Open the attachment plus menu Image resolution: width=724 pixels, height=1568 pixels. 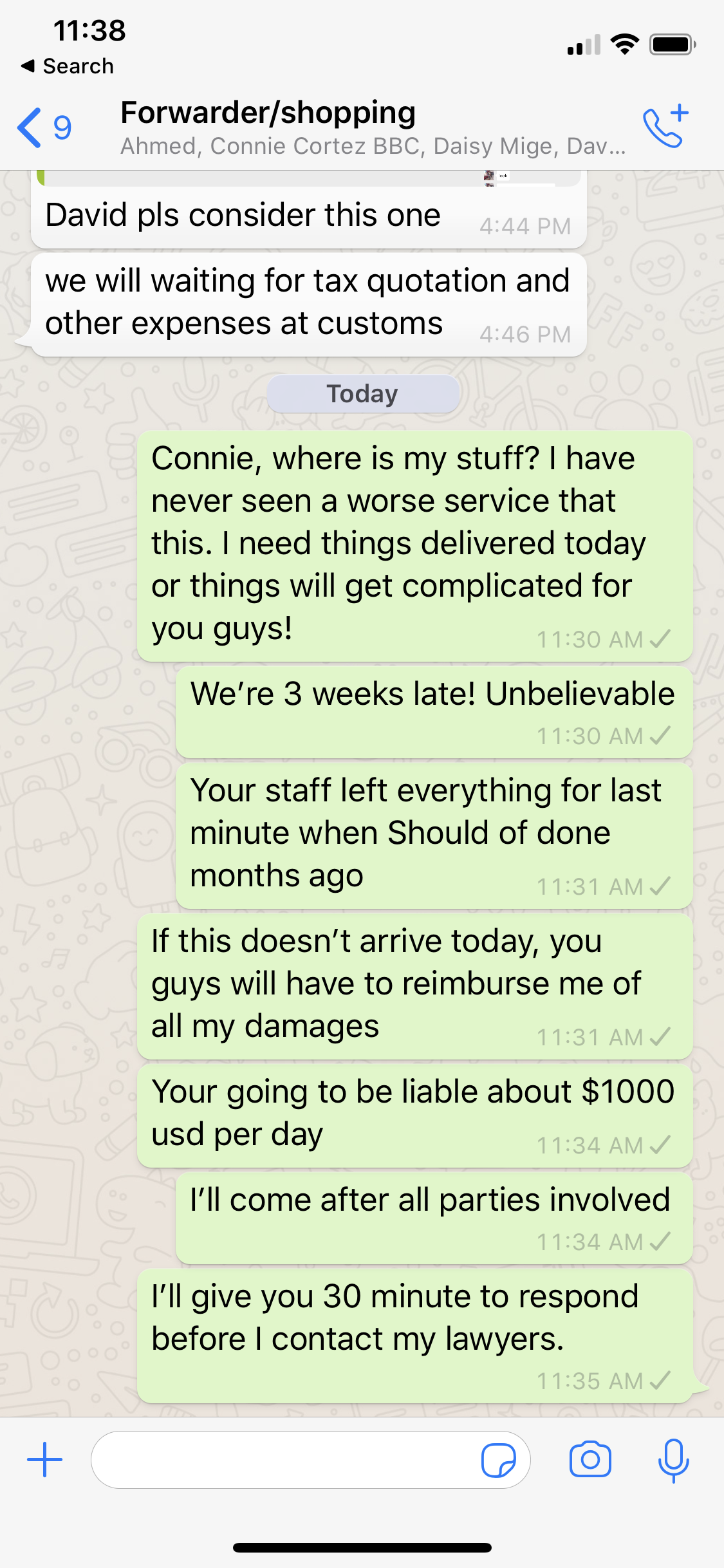point(45,1459)
